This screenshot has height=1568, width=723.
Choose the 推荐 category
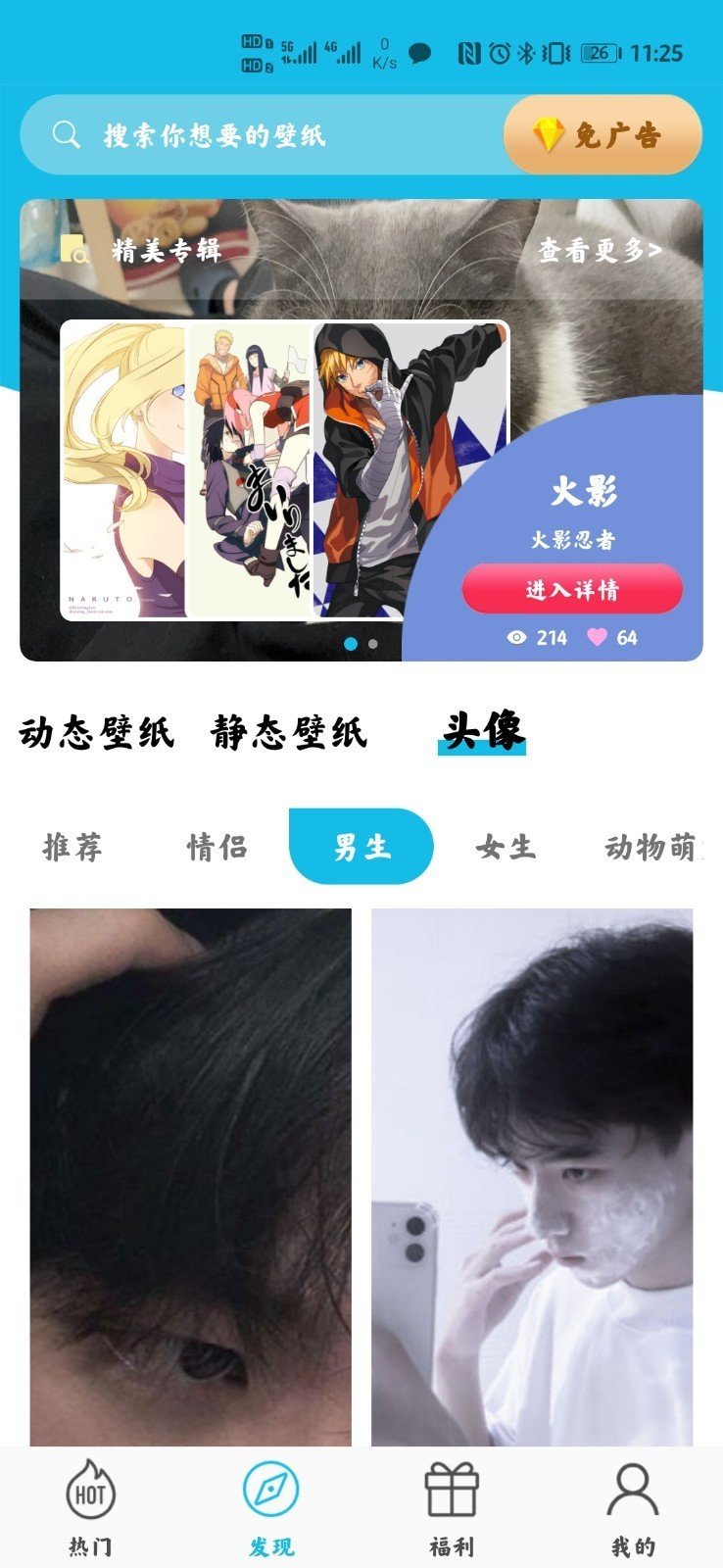point(72,847)
